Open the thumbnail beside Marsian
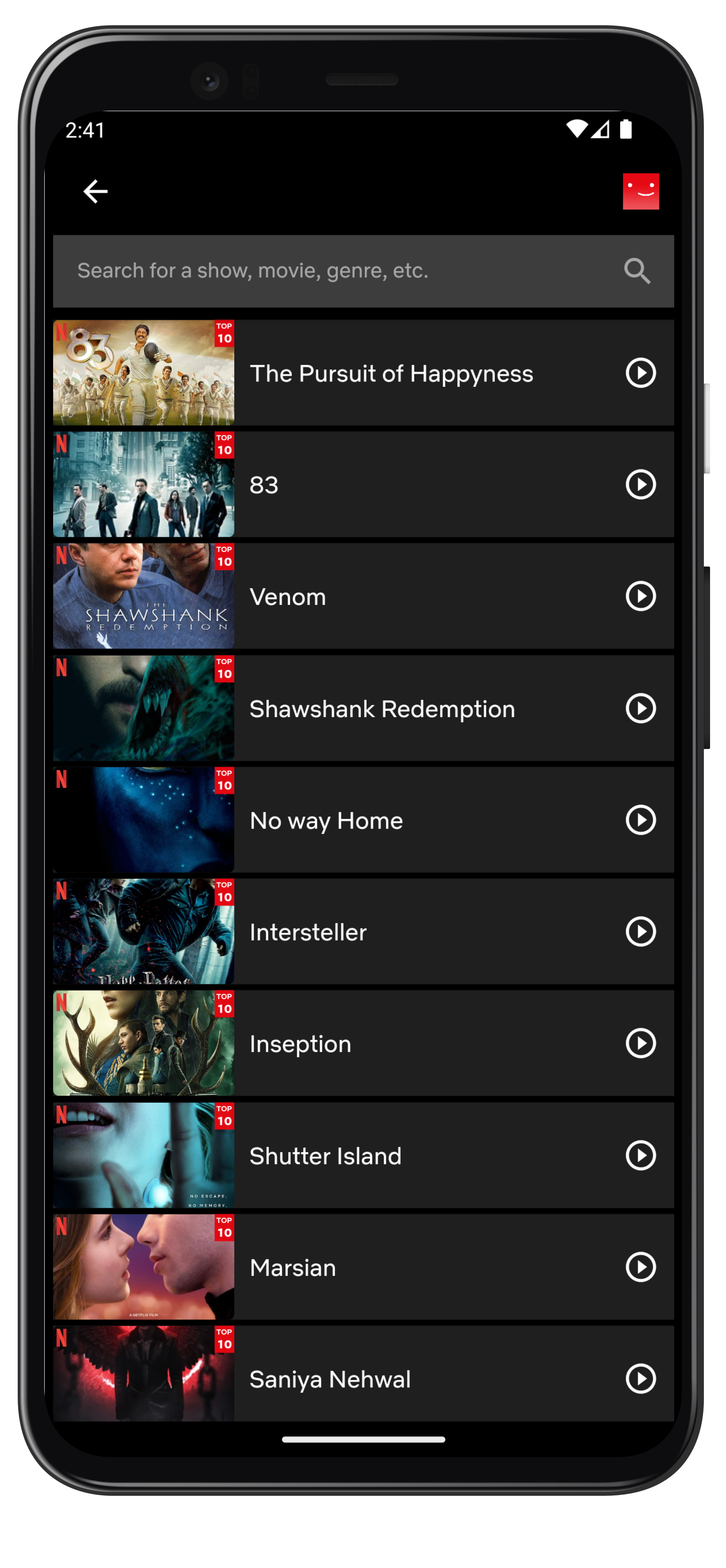 pyautogui.click(x=143, y=1267)
